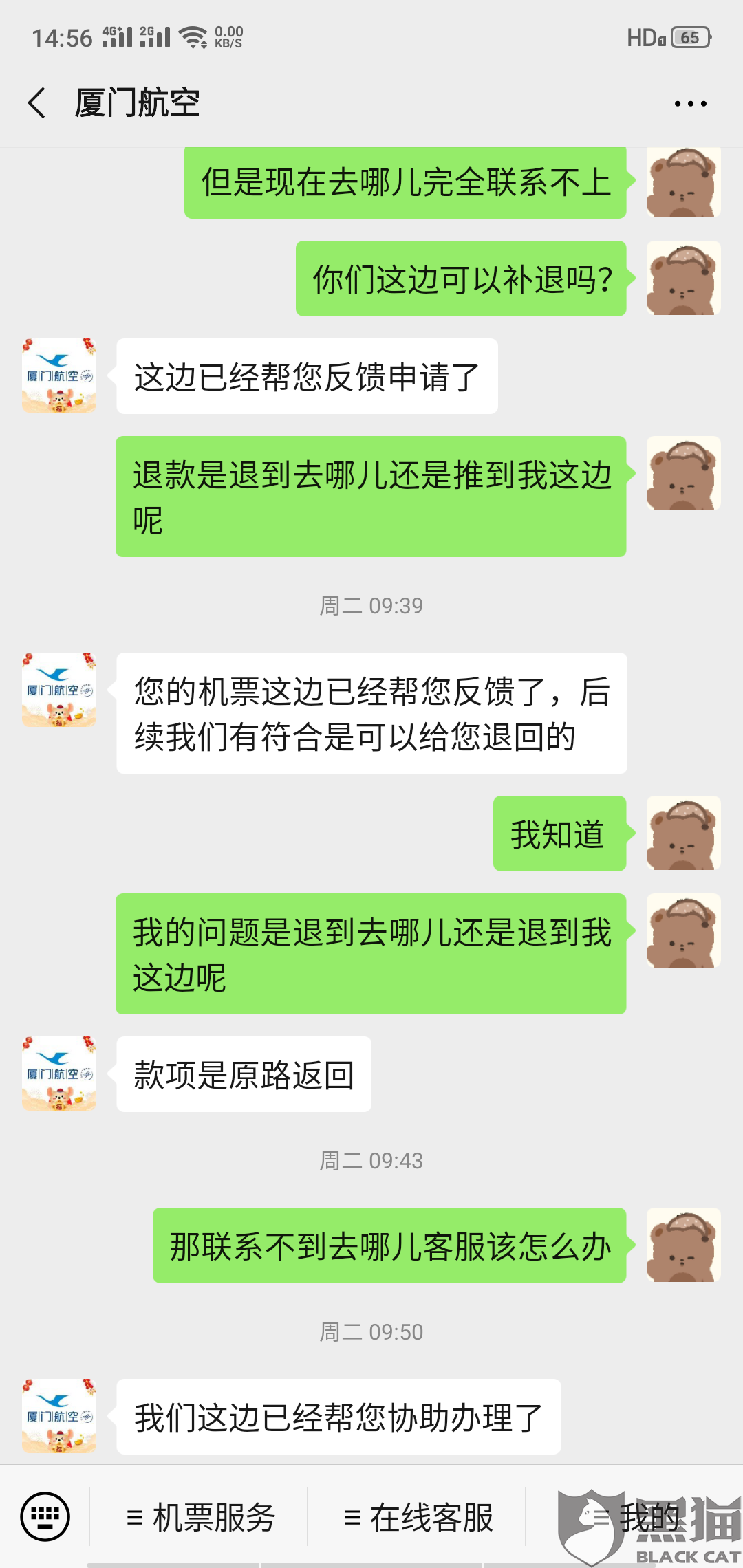Open the 机票服务 menu

(x=200, y=1517)
